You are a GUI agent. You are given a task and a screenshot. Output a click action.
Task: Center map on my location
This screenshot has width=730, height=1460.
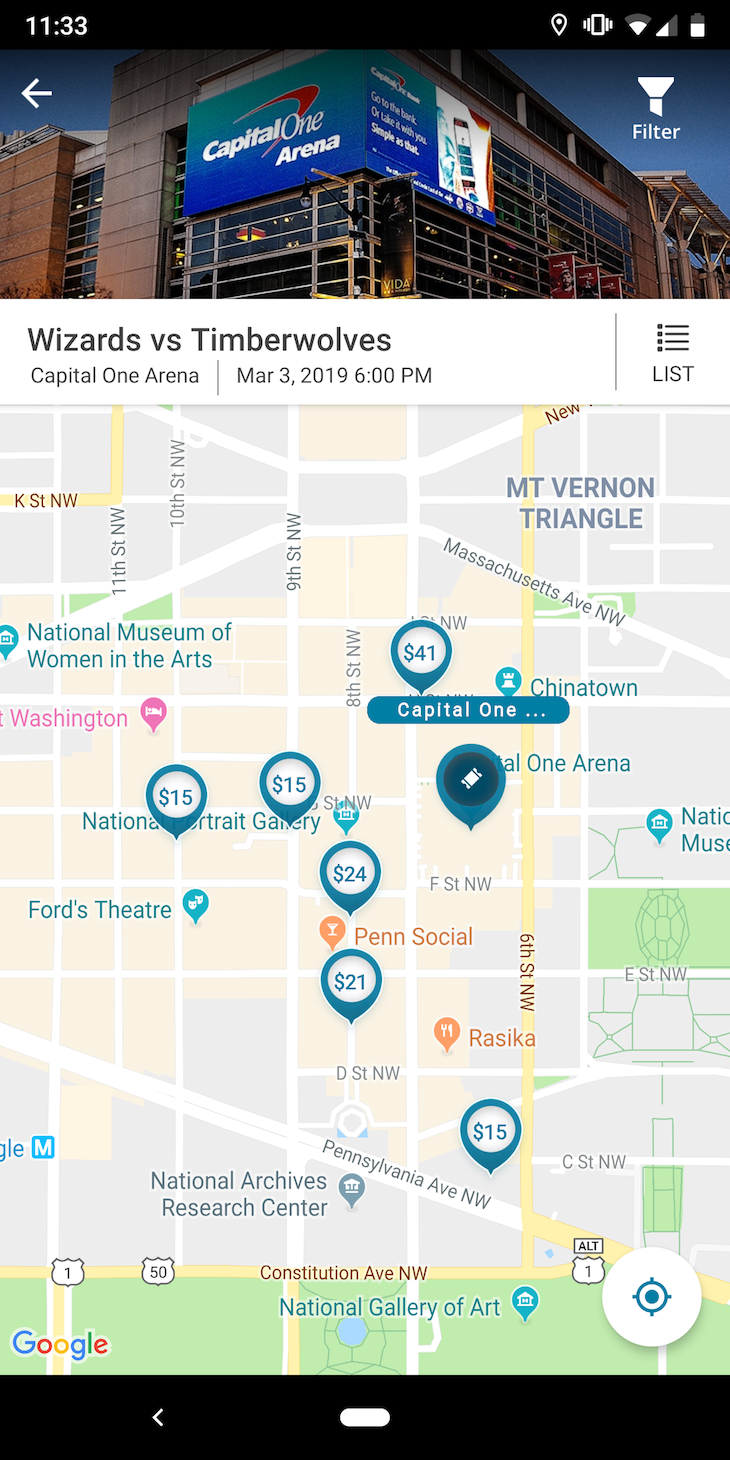[651, 1297]
